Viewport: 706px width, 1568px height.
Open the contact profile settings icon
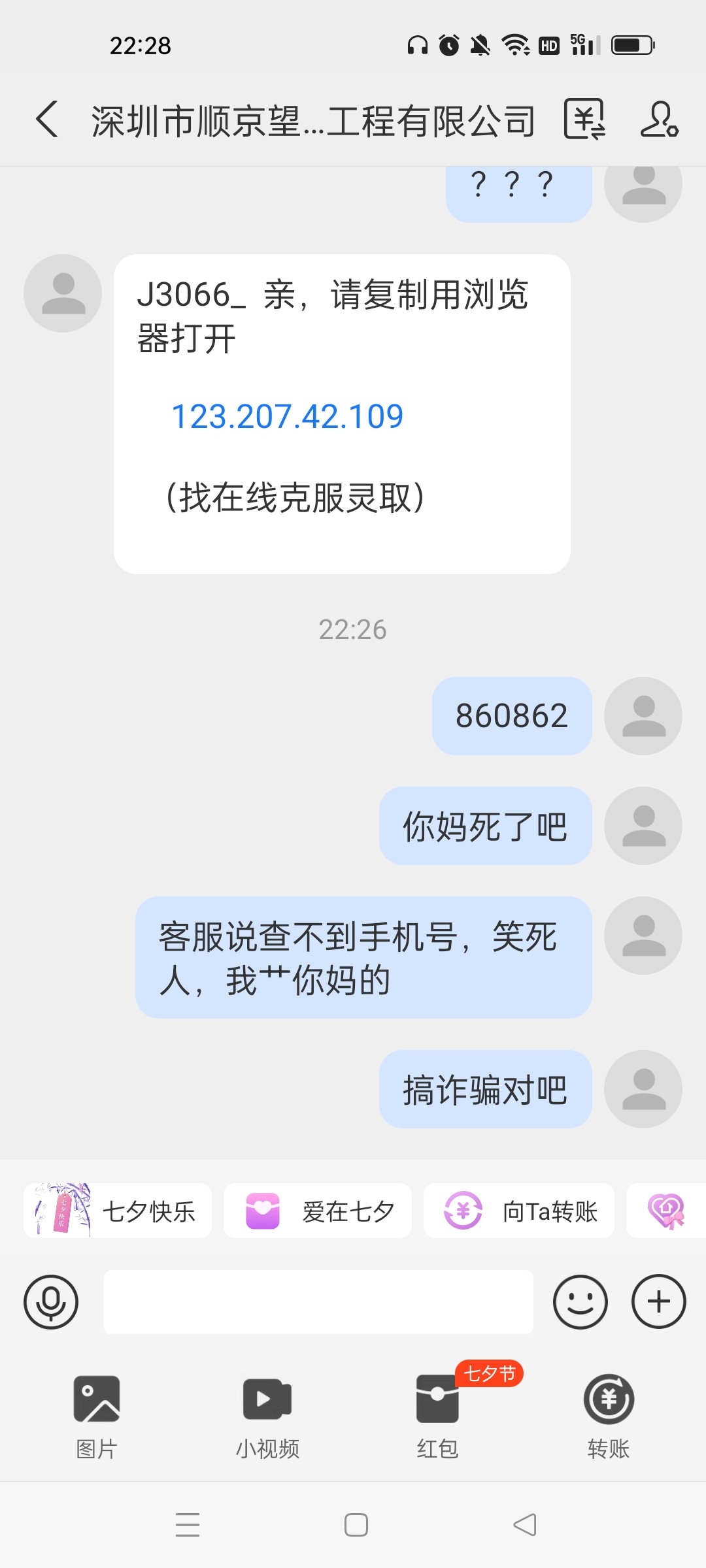coord(659,120)
